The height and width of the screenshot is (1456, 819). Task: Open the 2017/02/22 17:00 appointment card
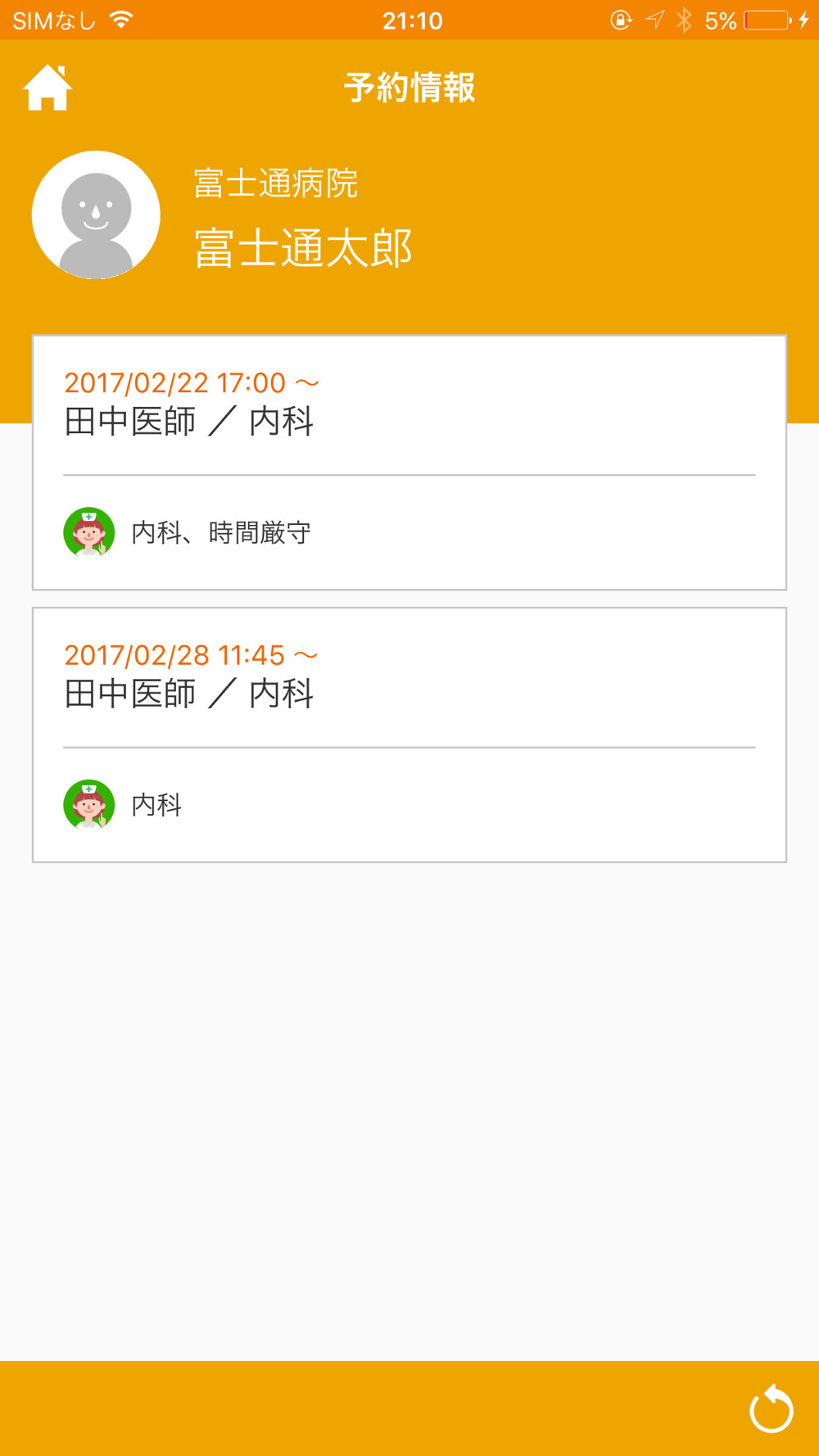point(409,463)
